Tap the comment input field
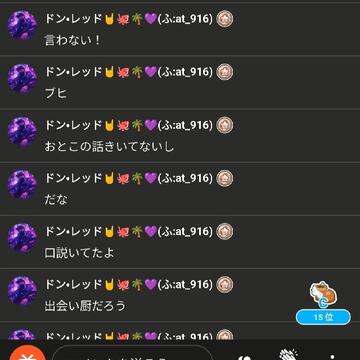360x360 pixels. coord(133,353)
